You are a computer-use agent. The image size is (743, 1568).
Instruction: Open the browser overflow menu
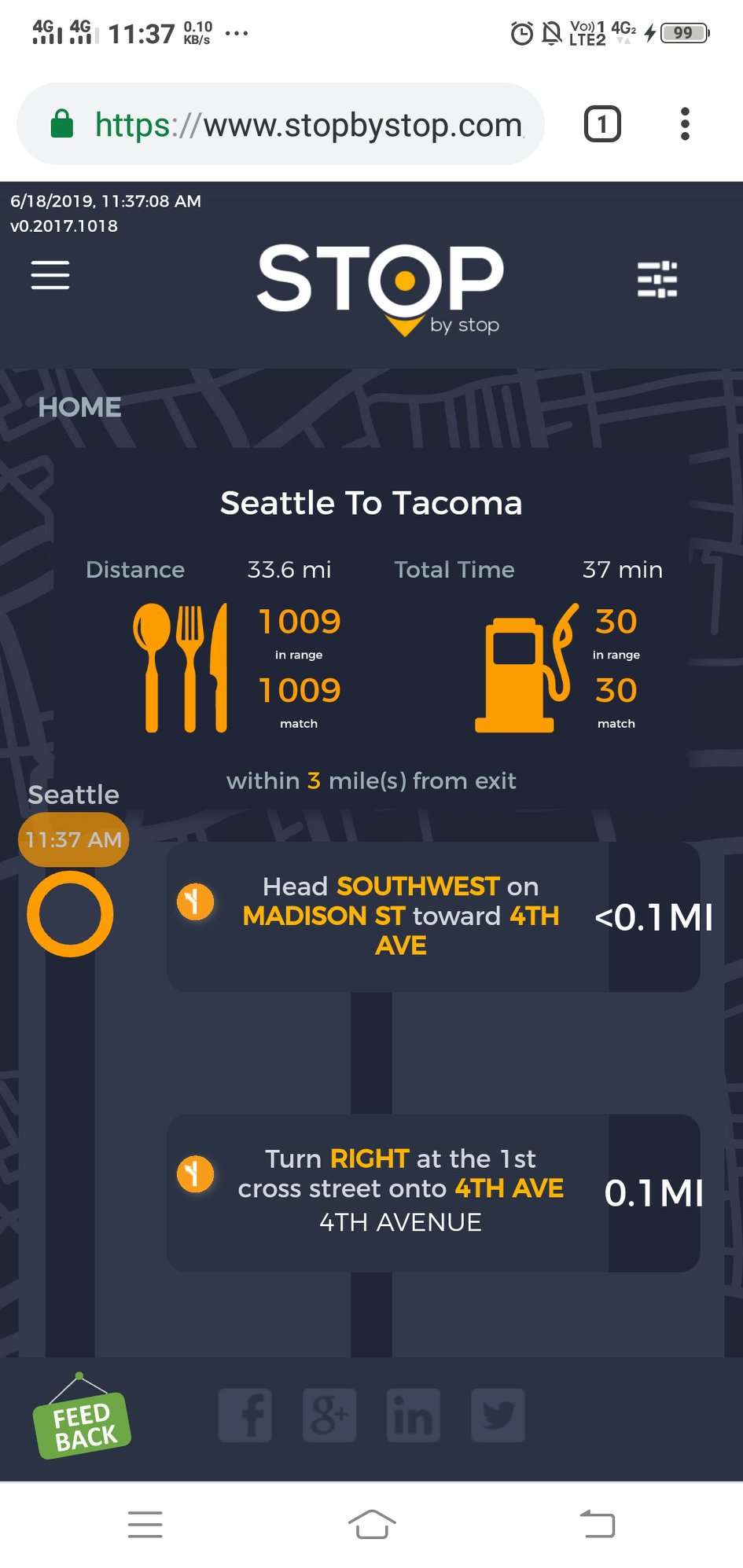point(685,124)
